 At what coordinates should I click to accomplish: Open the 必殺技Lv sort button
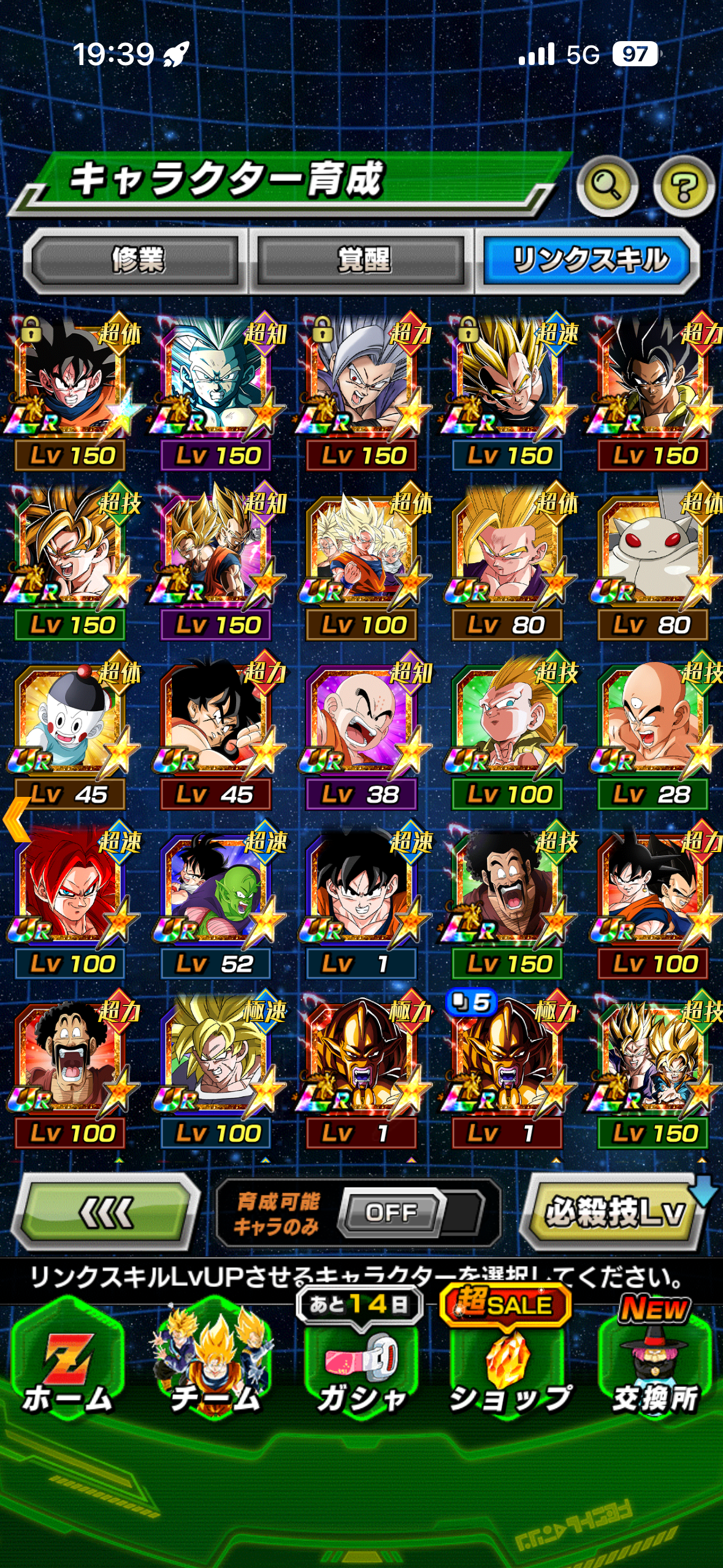point(613,1212)
